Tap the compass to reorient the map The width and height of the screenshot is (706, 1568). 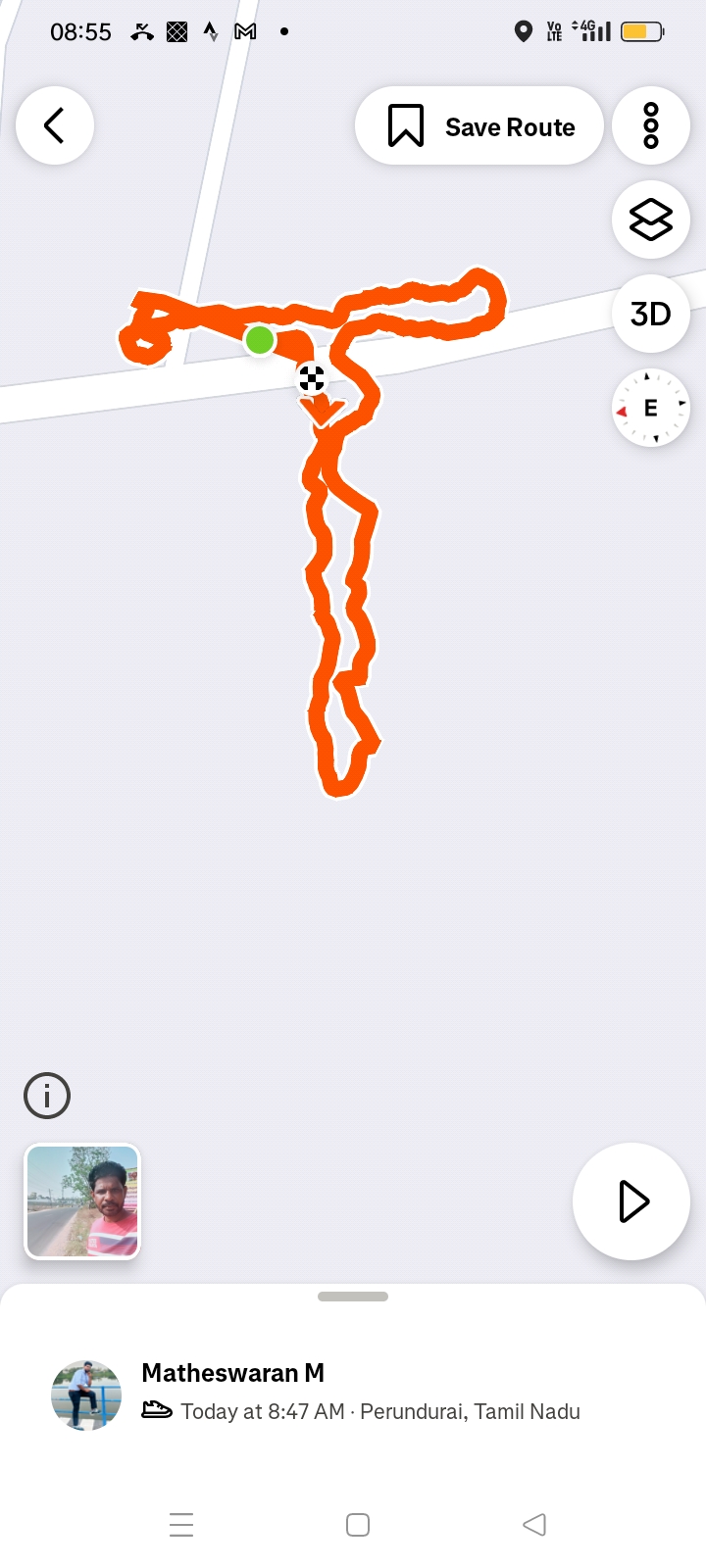[651, 408]
